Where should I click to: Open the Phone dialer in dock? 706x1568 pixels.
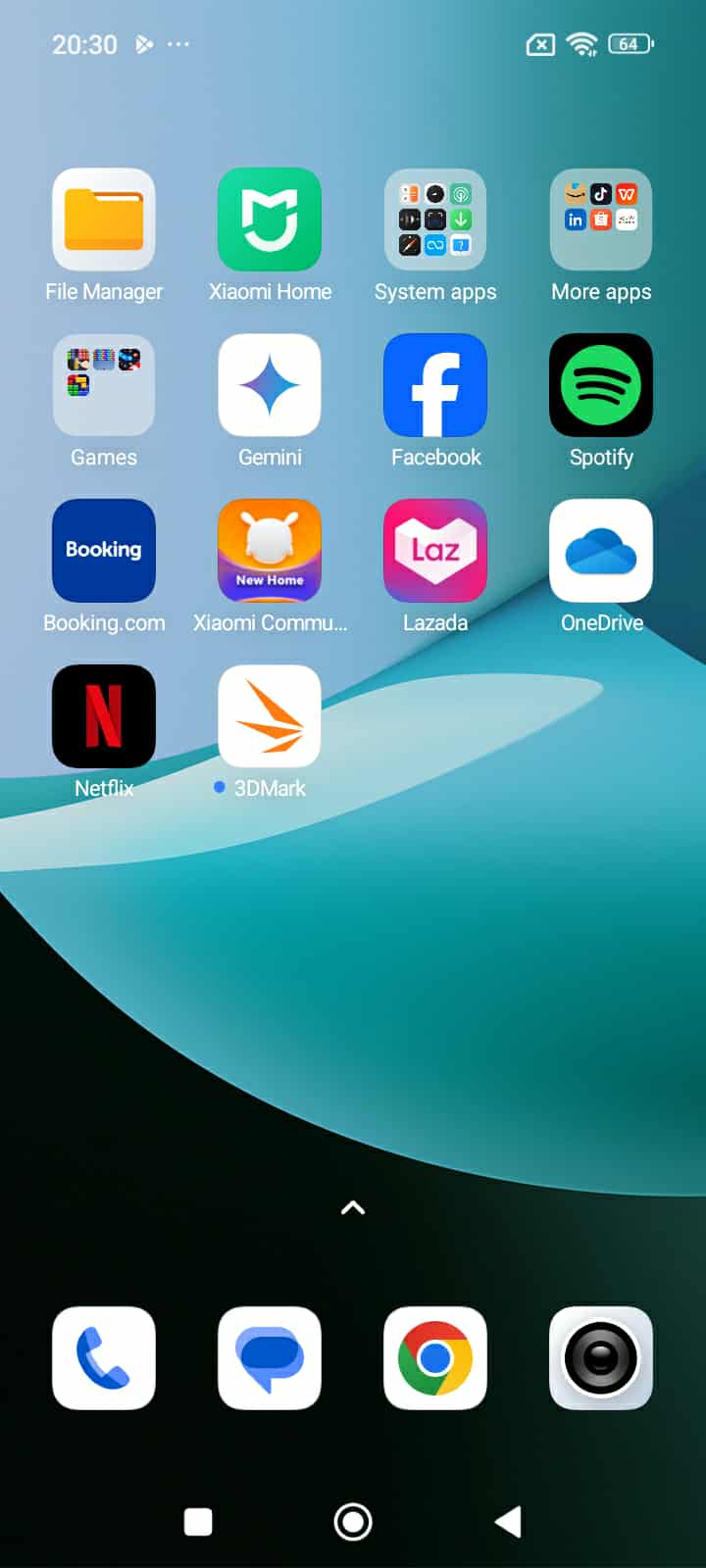tap(104, 1358)
